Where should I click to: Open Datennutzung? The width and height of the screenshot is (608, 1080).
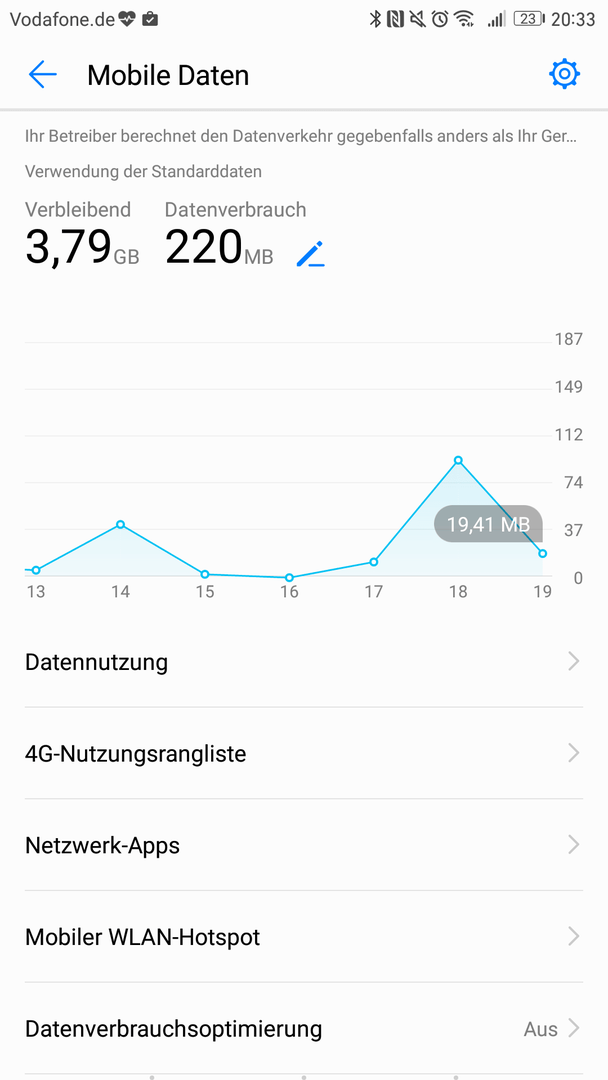(x=304, y=662)
